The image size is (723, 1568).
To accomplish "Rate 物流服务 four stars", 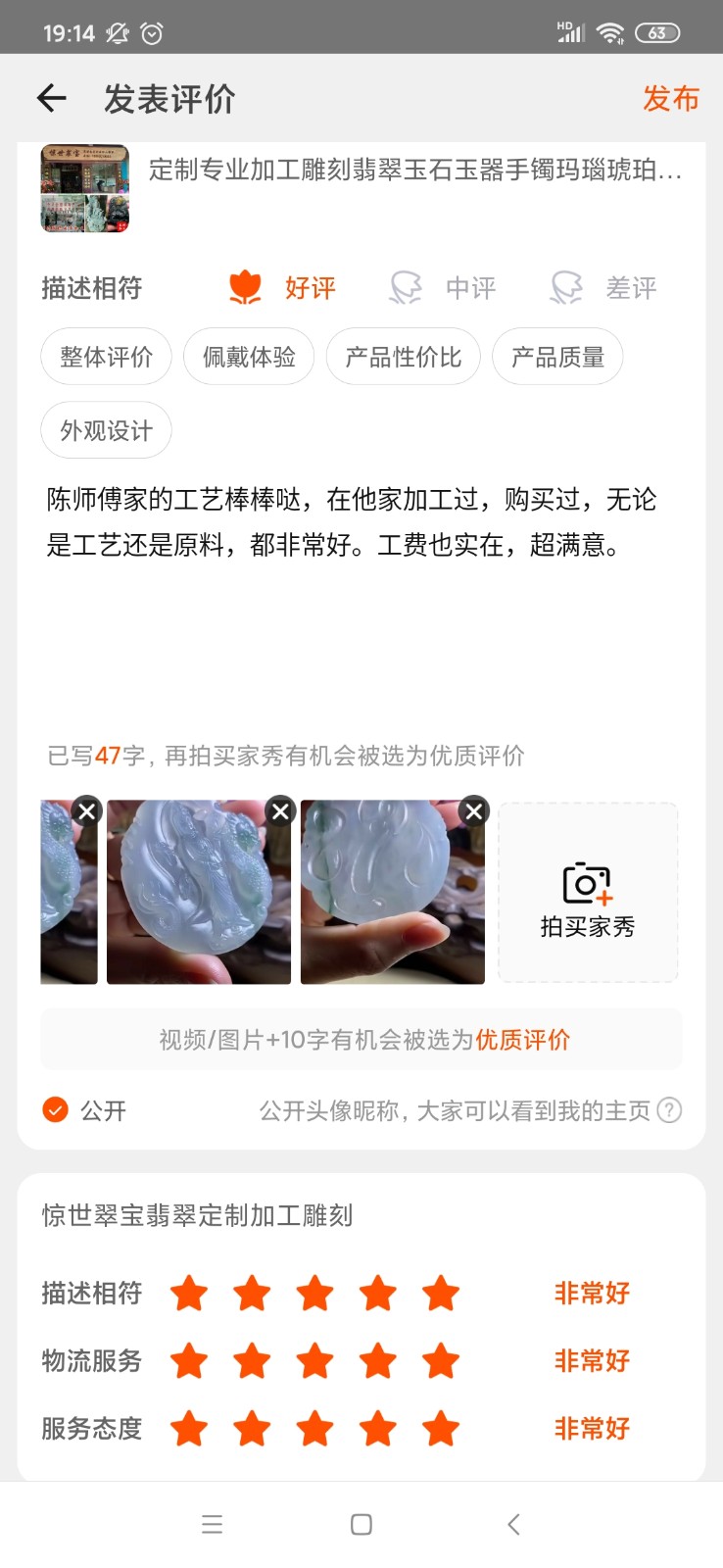I will point(378,1361).
